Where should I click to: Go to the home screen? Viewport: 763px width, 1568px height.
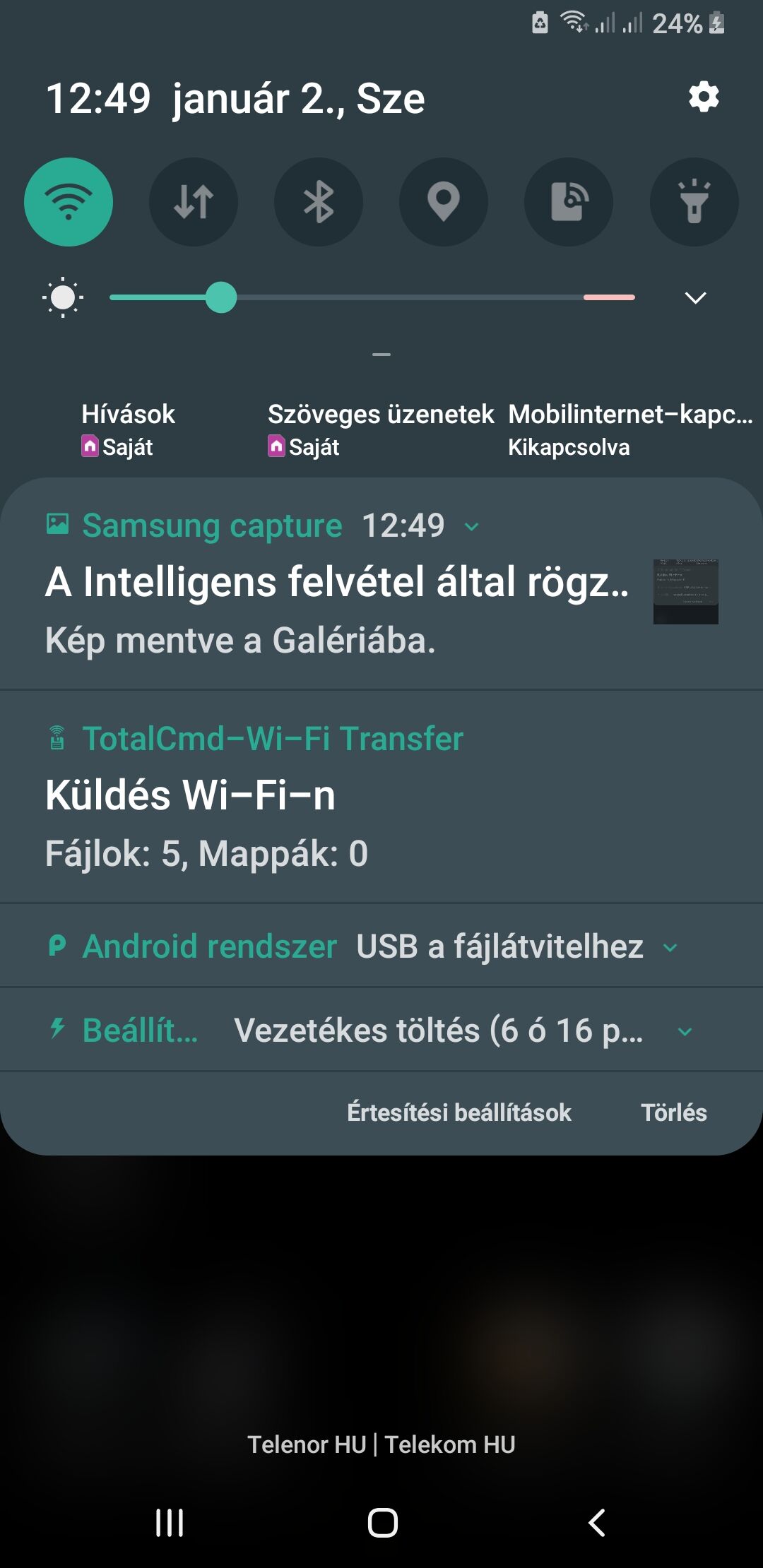[382, 1522]
